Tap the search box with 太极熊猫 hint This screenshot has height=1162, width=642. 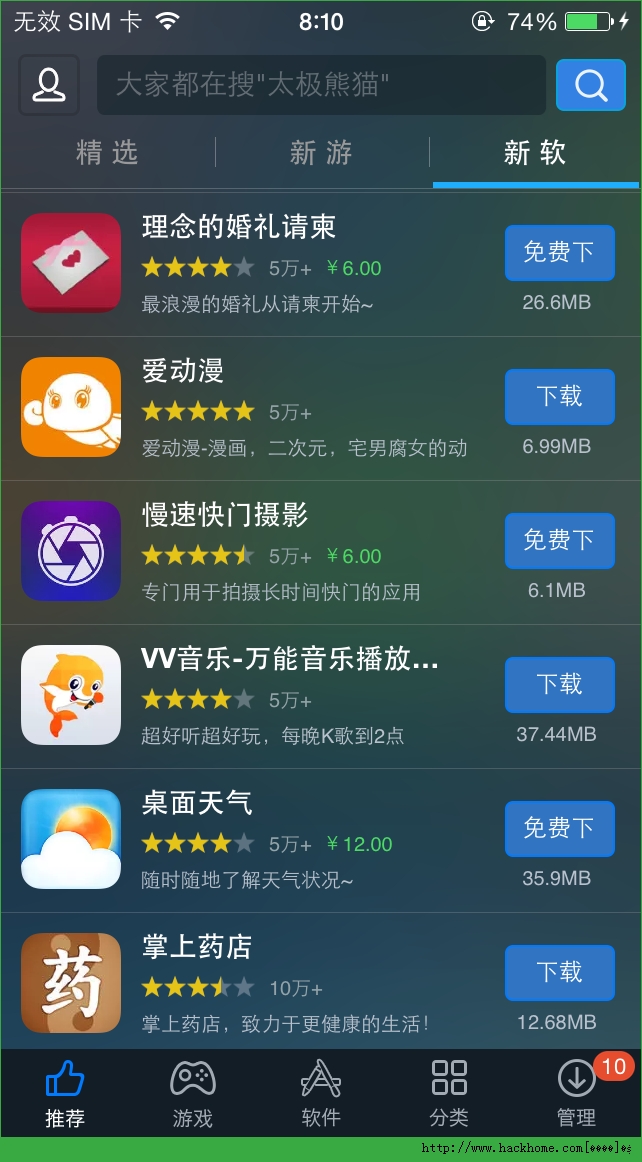[320, 85]
